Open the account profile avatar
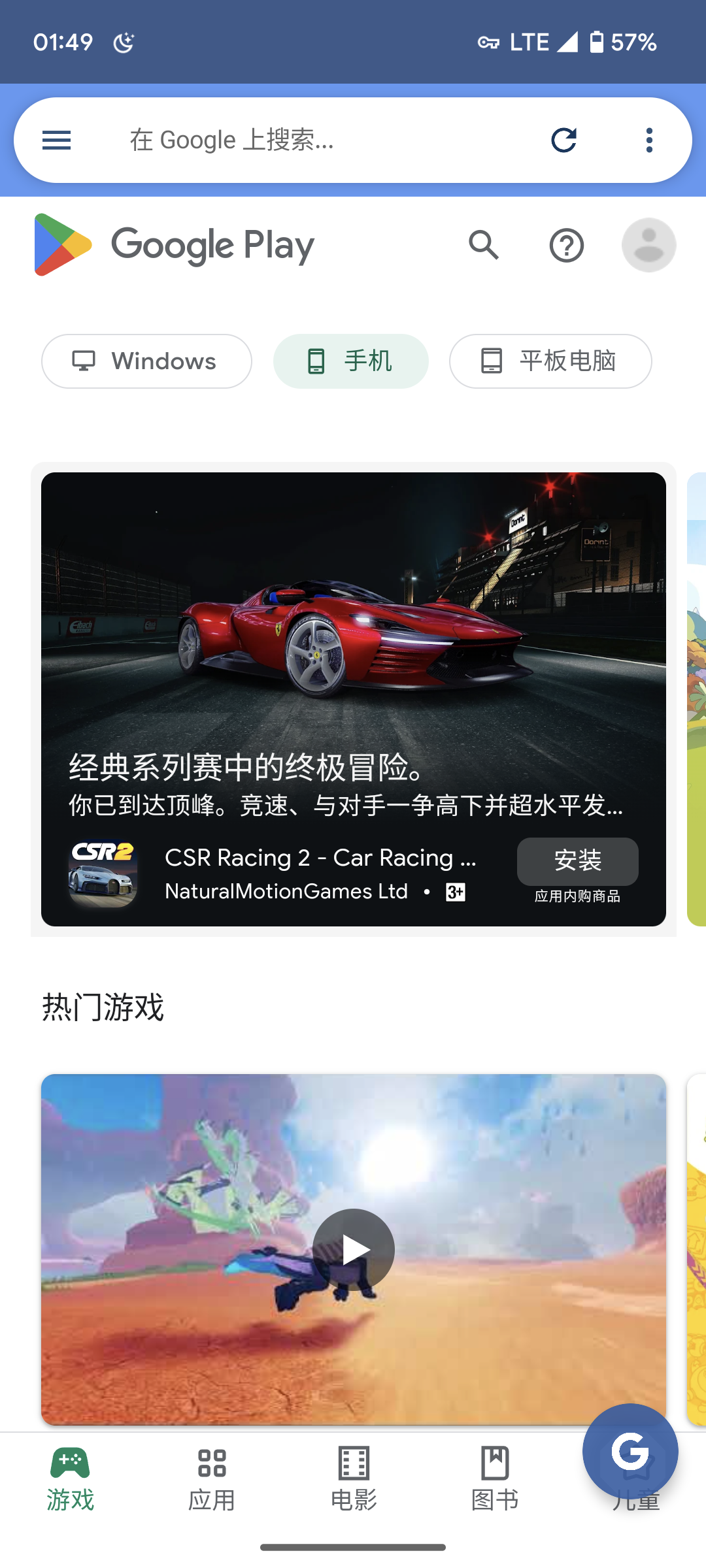Screen dimensions: 706x1568 (x=648, y=245)
